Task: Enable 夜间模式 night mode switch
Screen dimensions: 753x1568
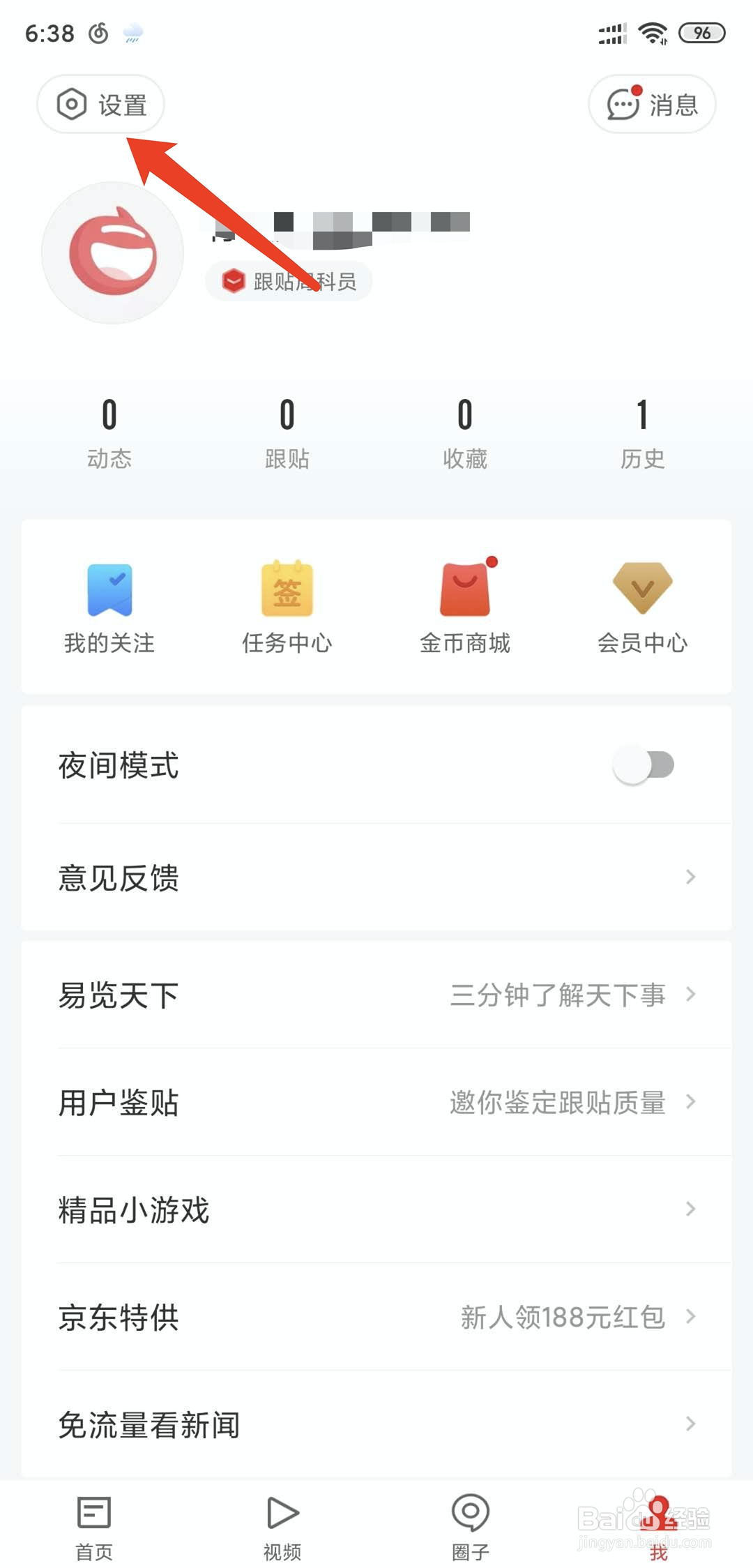Action: [x=644, y=765]
